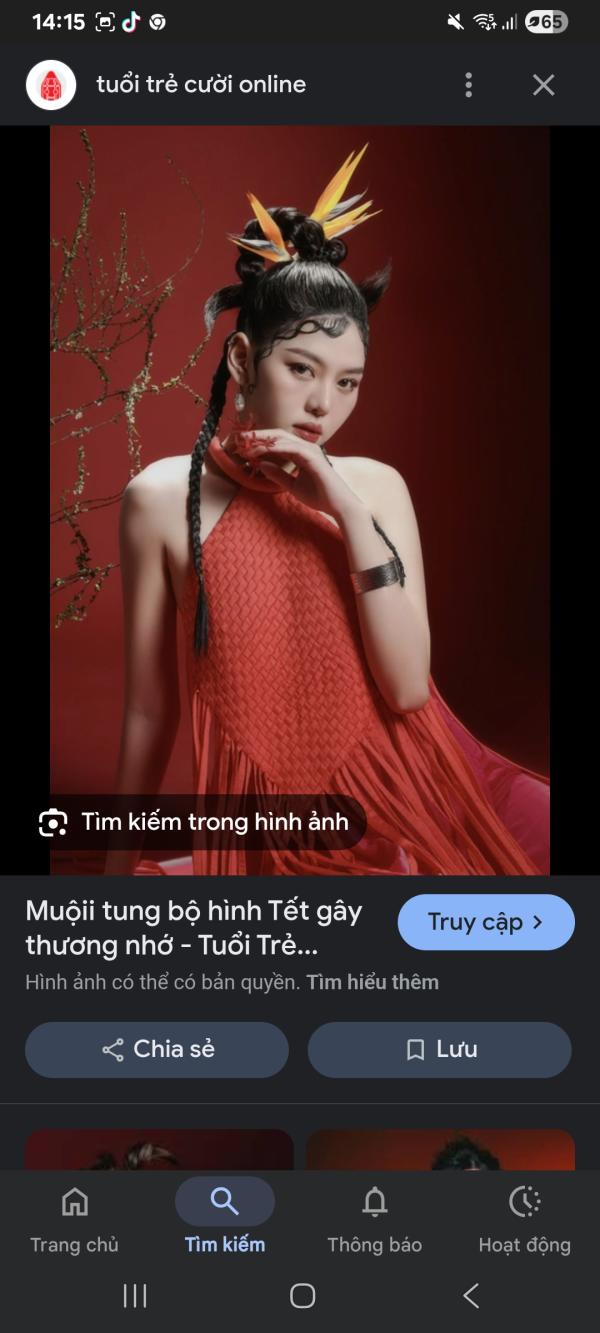Open the second related image thumbnail
Viewport: 600px width, 1333px height.
440,1149
